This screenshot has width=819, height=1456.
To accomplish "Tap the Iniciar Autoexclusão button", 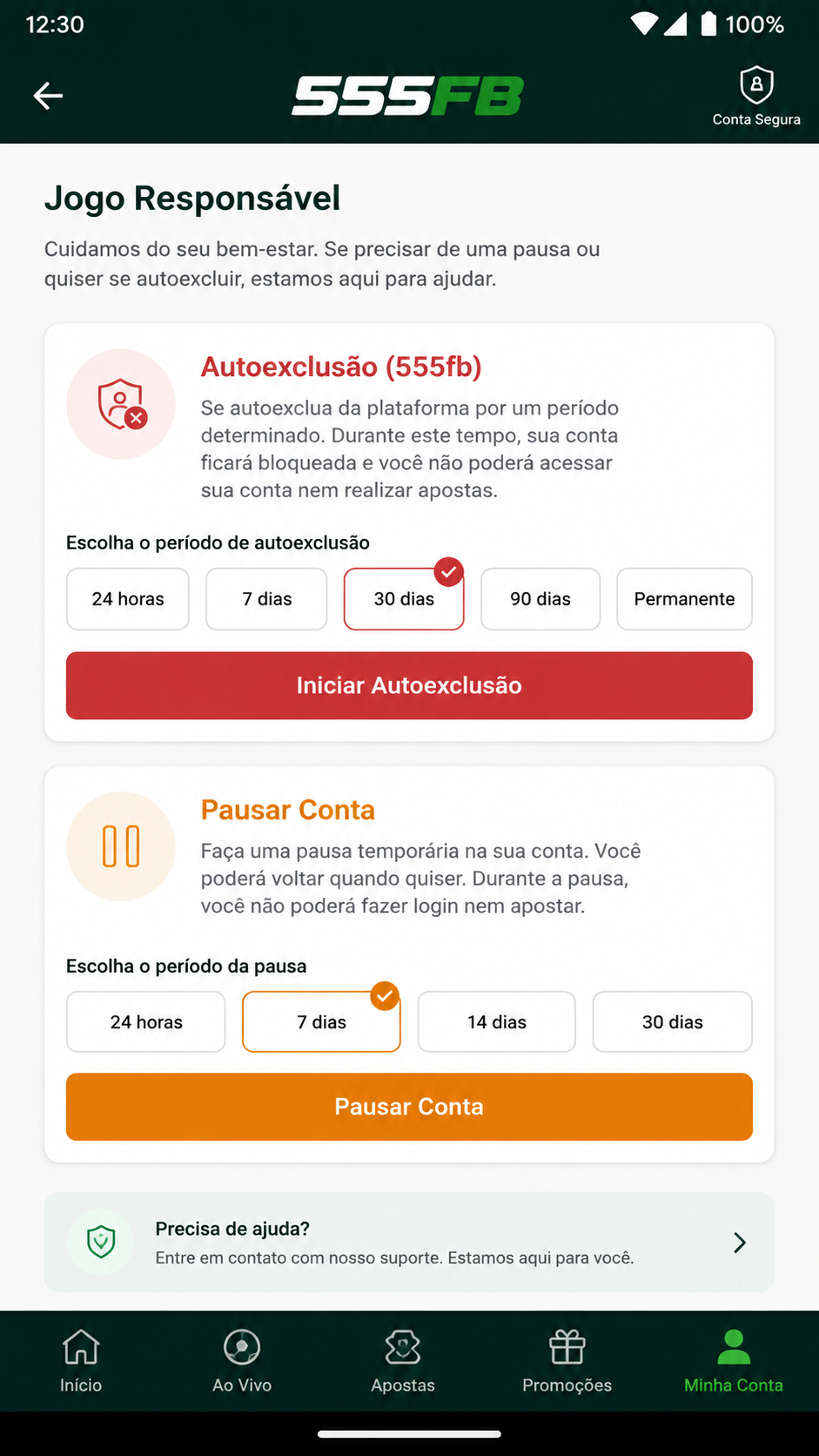I will click(x=409, y=685).
